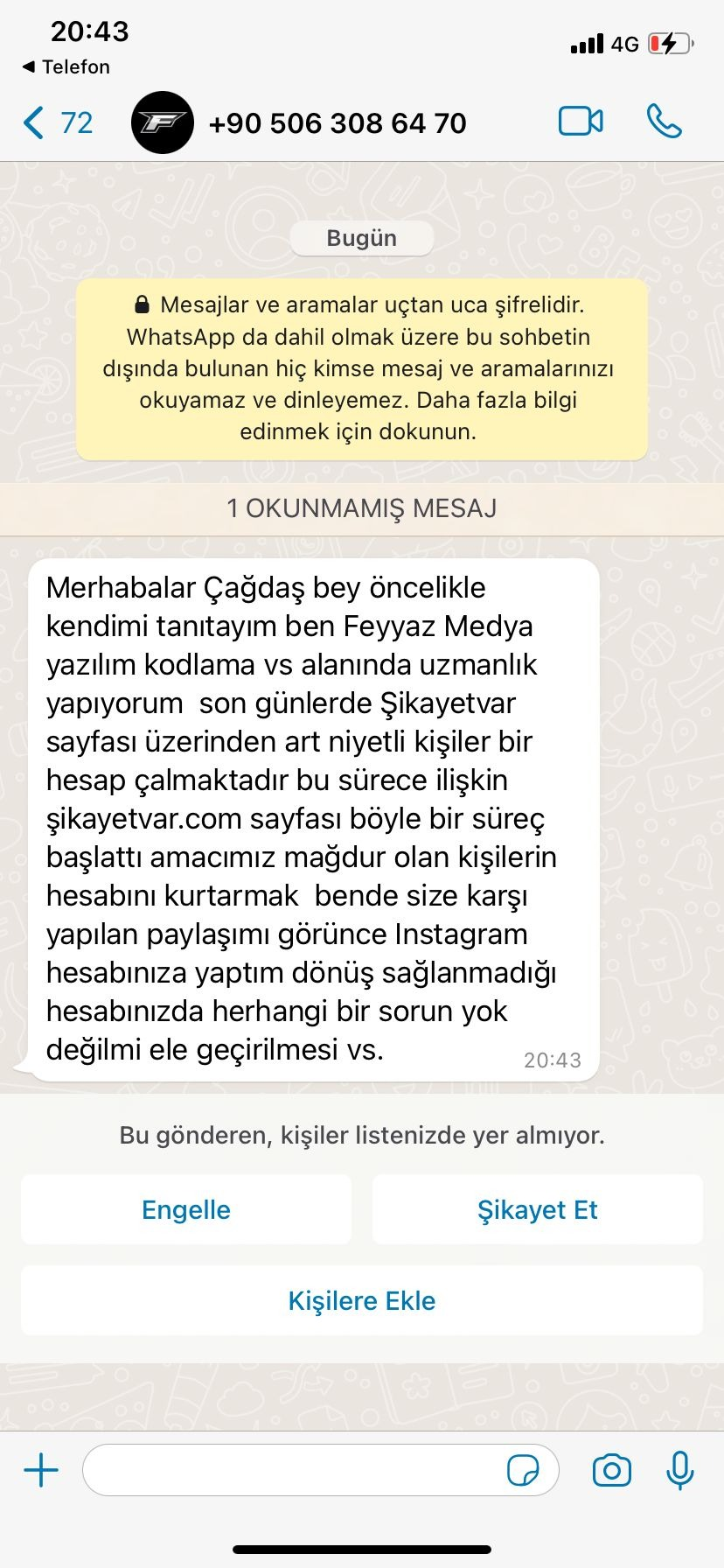This screenshot has height=1568, width=724.
Task: Return to Telefon app via back link
Action: [66, 66]
